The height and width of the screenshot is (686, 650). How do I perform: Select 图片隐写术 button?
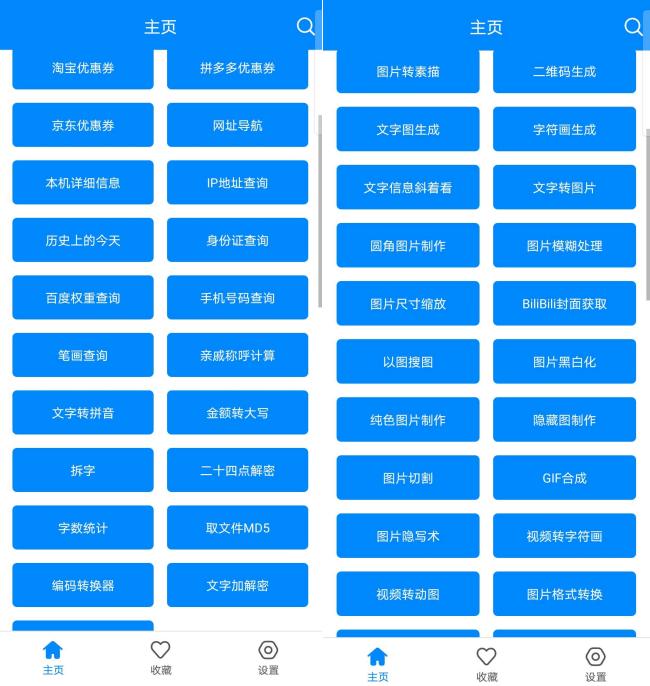click(x=408, y=536)
